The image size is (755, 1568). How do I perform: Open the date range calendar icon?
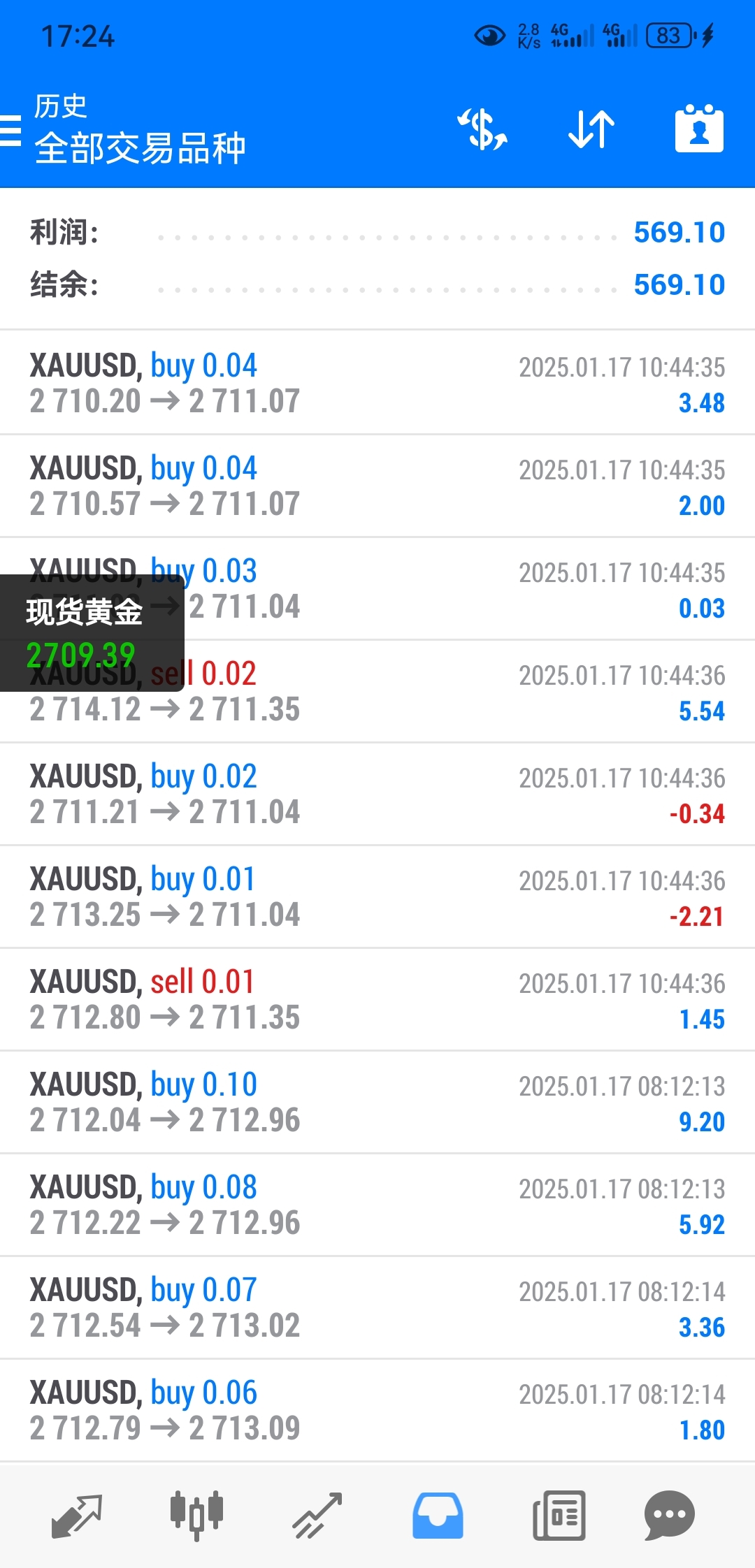(699, 130)
